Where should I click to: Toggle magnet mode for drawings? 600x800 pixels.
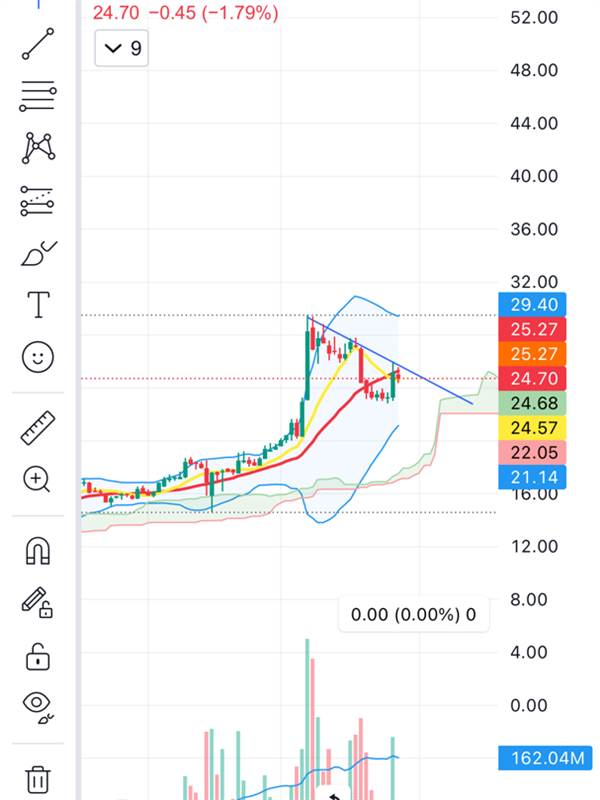point(38,551)
